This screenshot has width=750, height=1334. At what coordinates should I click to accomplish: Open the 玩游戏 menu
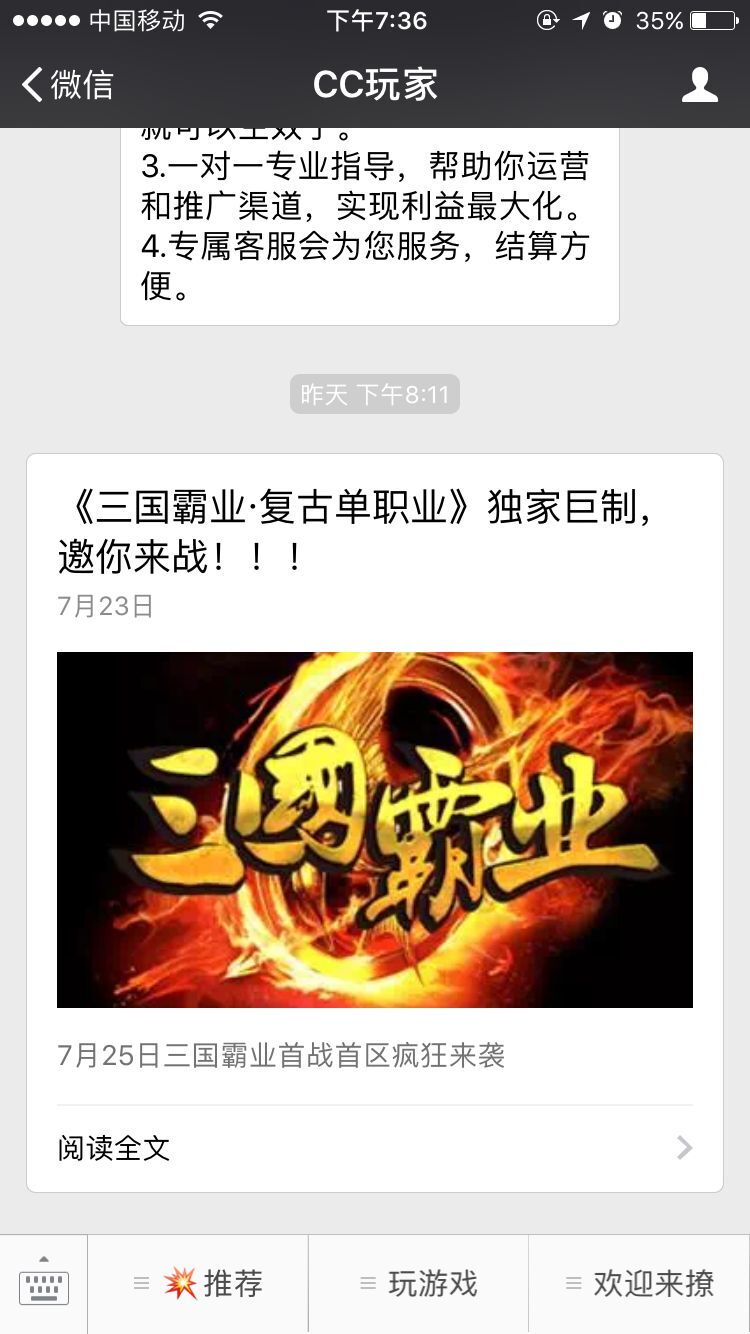pyautogui.click(x=419, y=1284)
